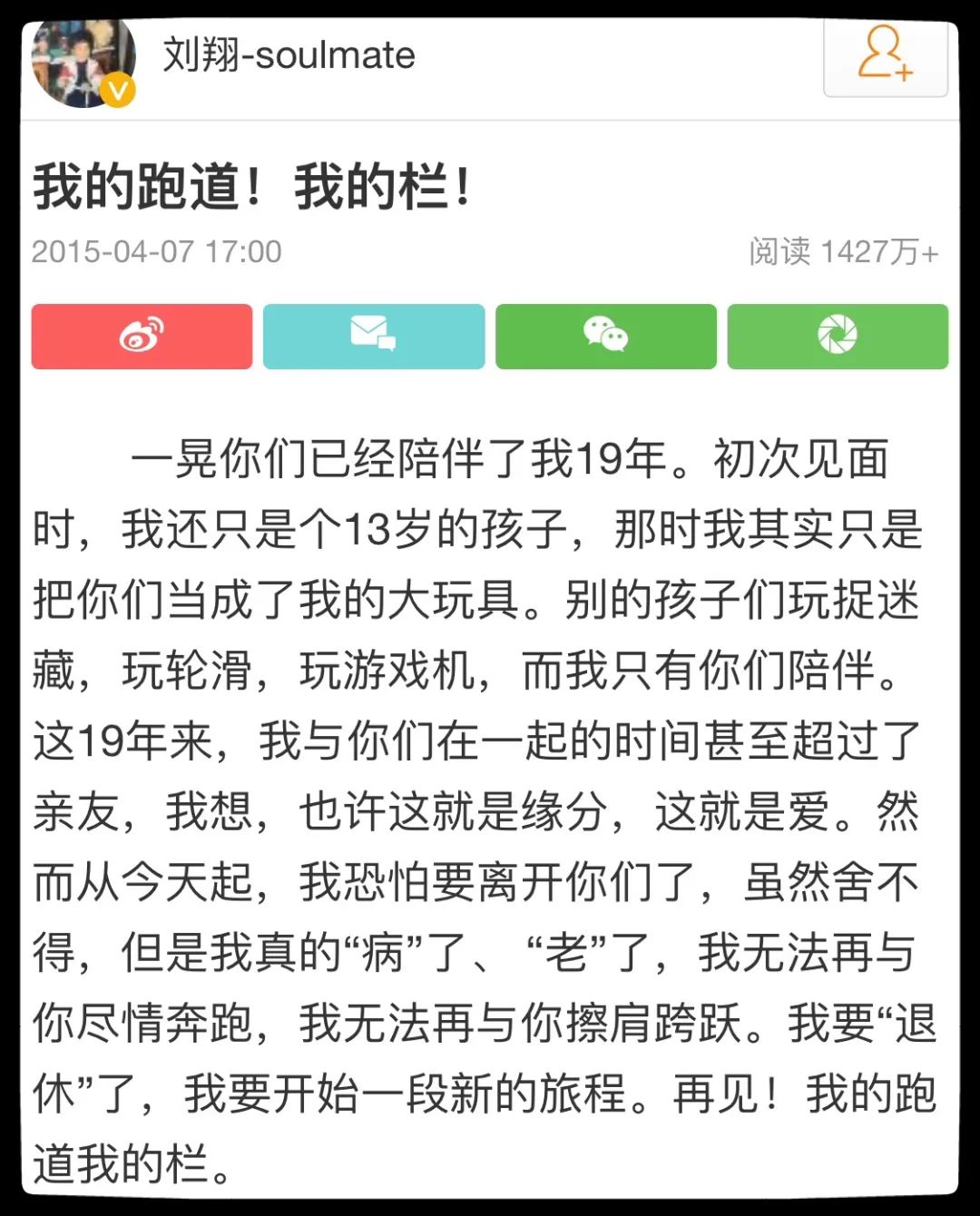Share the article to WeChat
The width and height of the screenshot is (980, 1216).
[x=605, y=337]
